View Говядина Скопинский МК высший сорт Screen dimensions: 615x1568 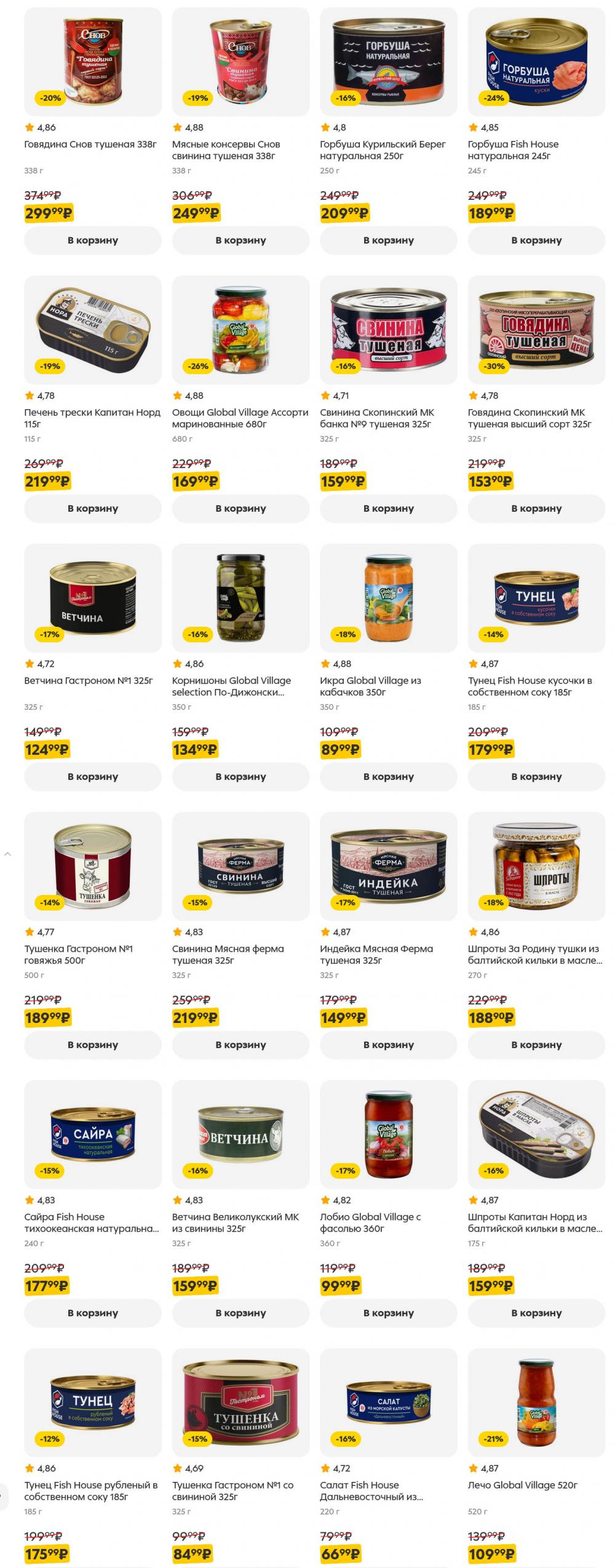[530, 418]
